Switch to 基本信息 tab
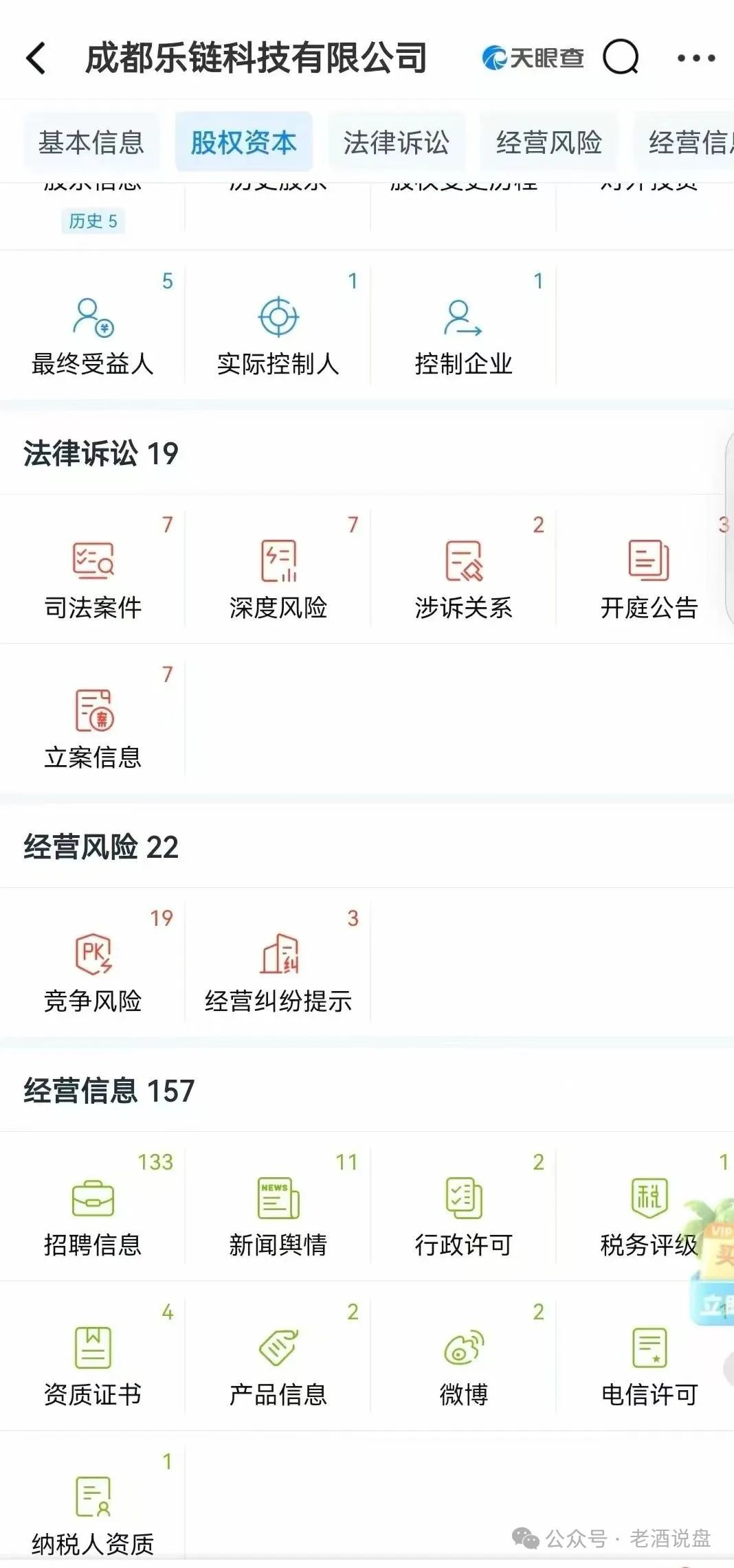 [x=91, y=143]
